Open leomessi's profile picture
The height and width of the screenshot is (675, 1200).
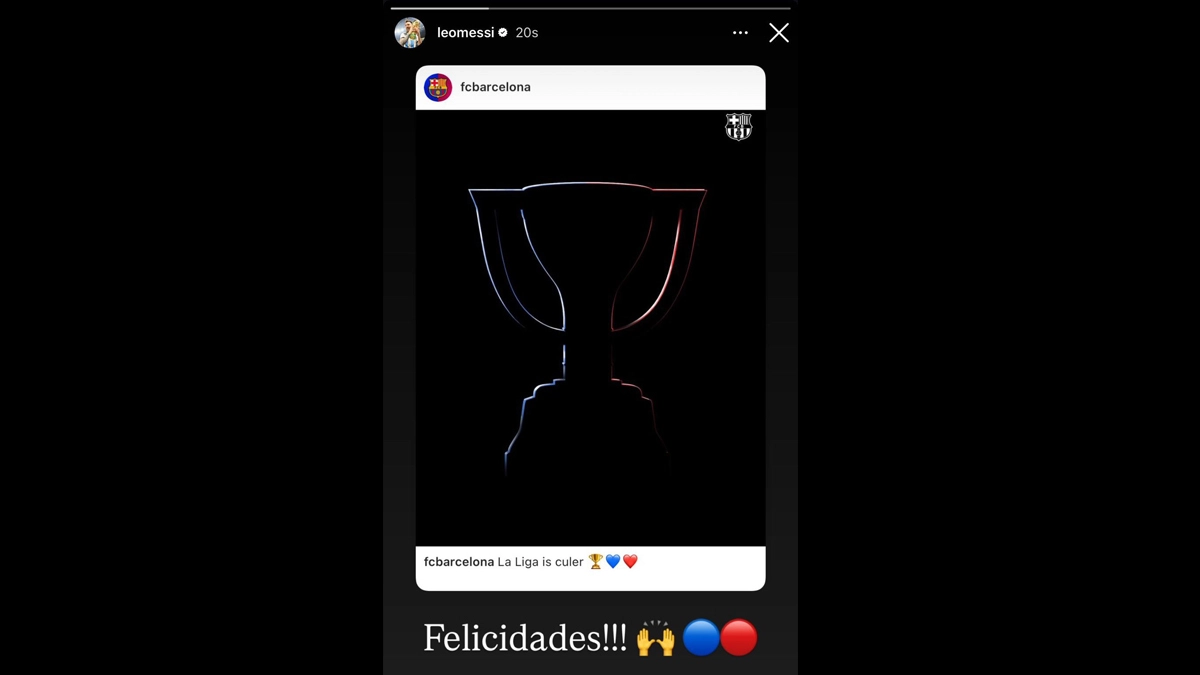click(x=410, y=33)
